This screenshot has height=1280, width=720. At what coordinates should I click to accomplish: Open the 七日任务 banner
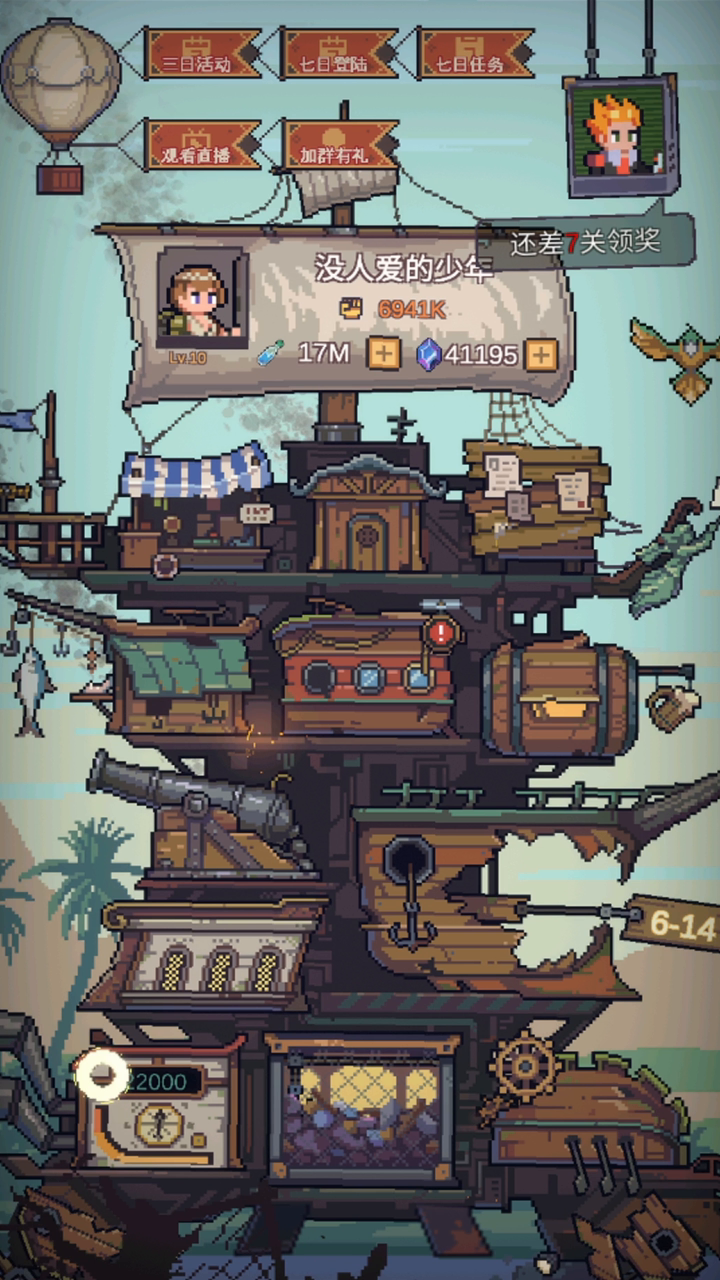point(476,53)
